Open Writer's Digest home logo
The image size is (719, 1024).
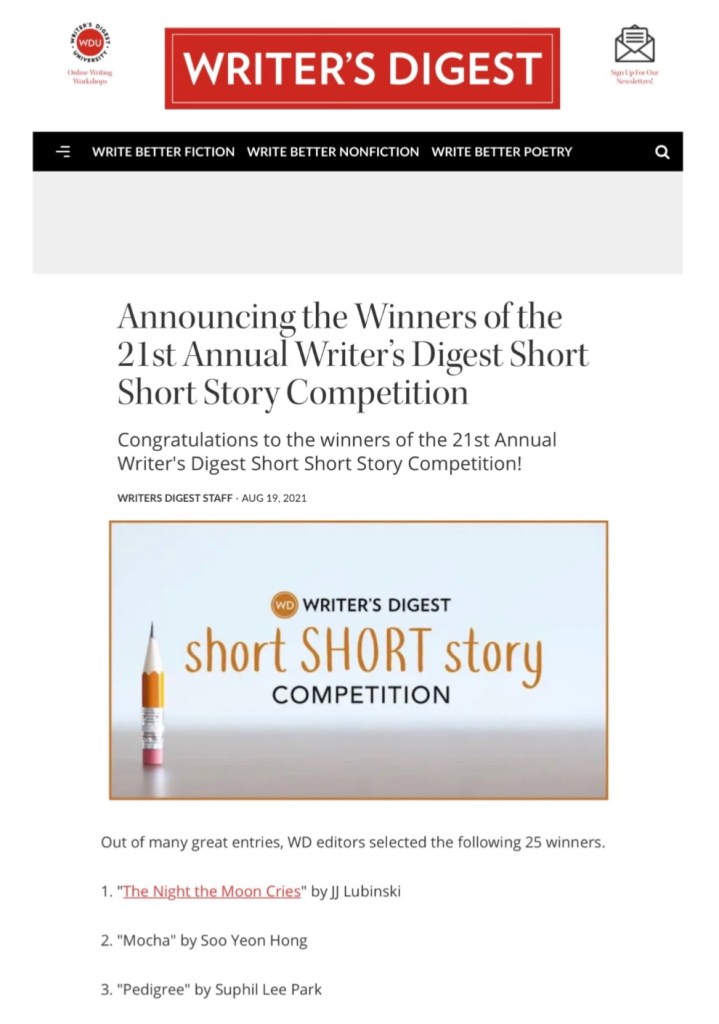[362, 68]
